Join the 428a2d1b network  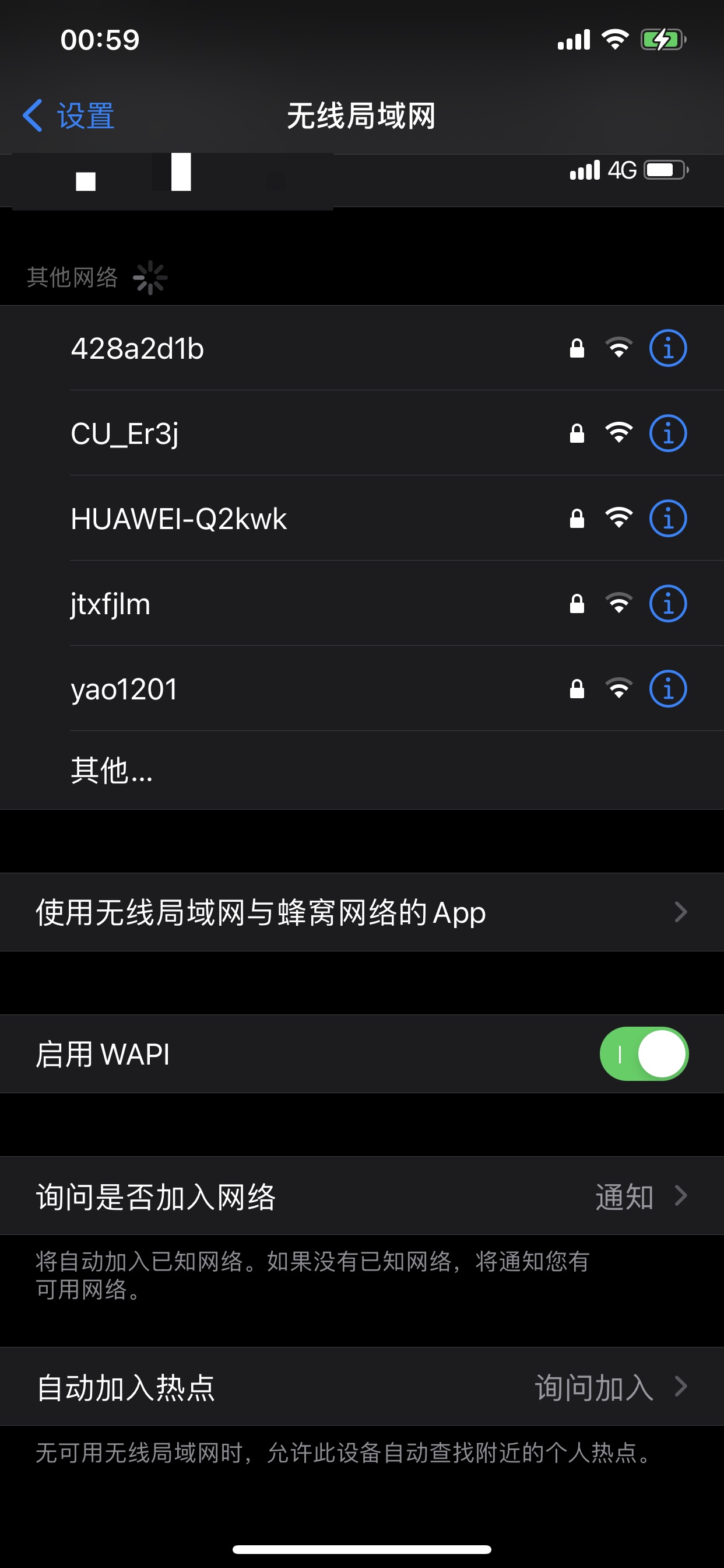point(138,349)
